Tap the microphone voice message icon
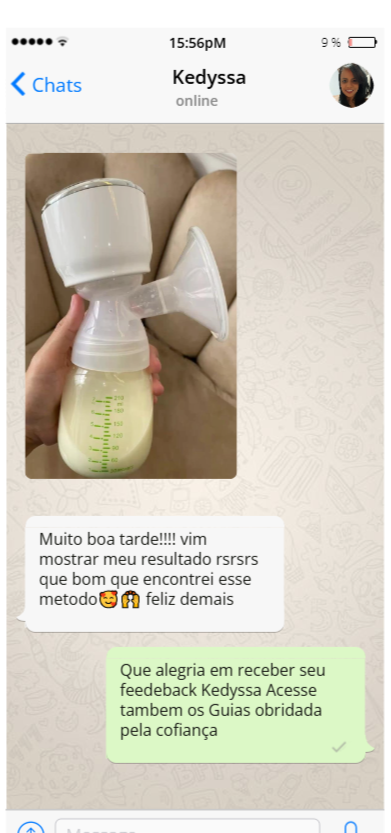The height and width of the screenshot is (833, 391). [x=351, y=828]
